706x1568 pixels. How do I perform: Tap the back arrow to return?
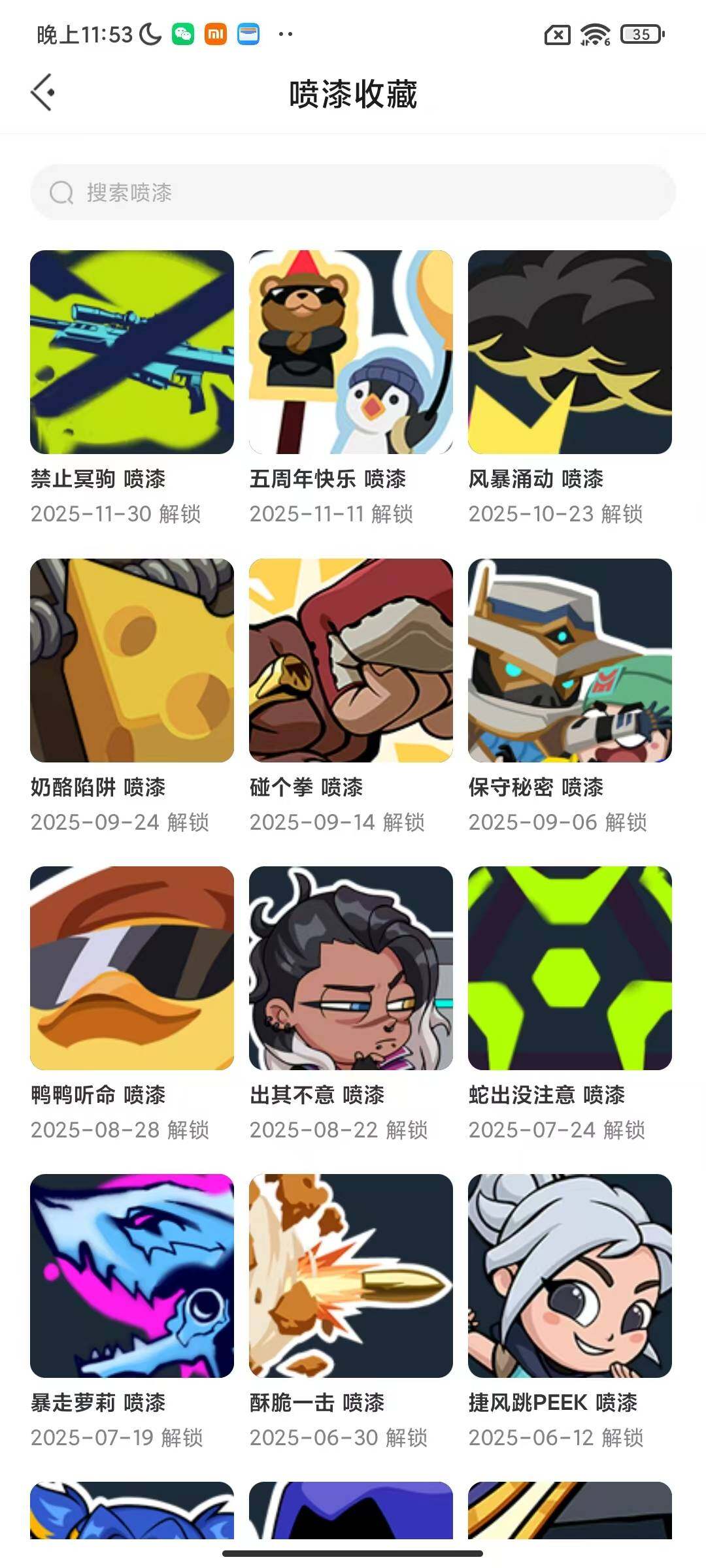click(42, 91)
